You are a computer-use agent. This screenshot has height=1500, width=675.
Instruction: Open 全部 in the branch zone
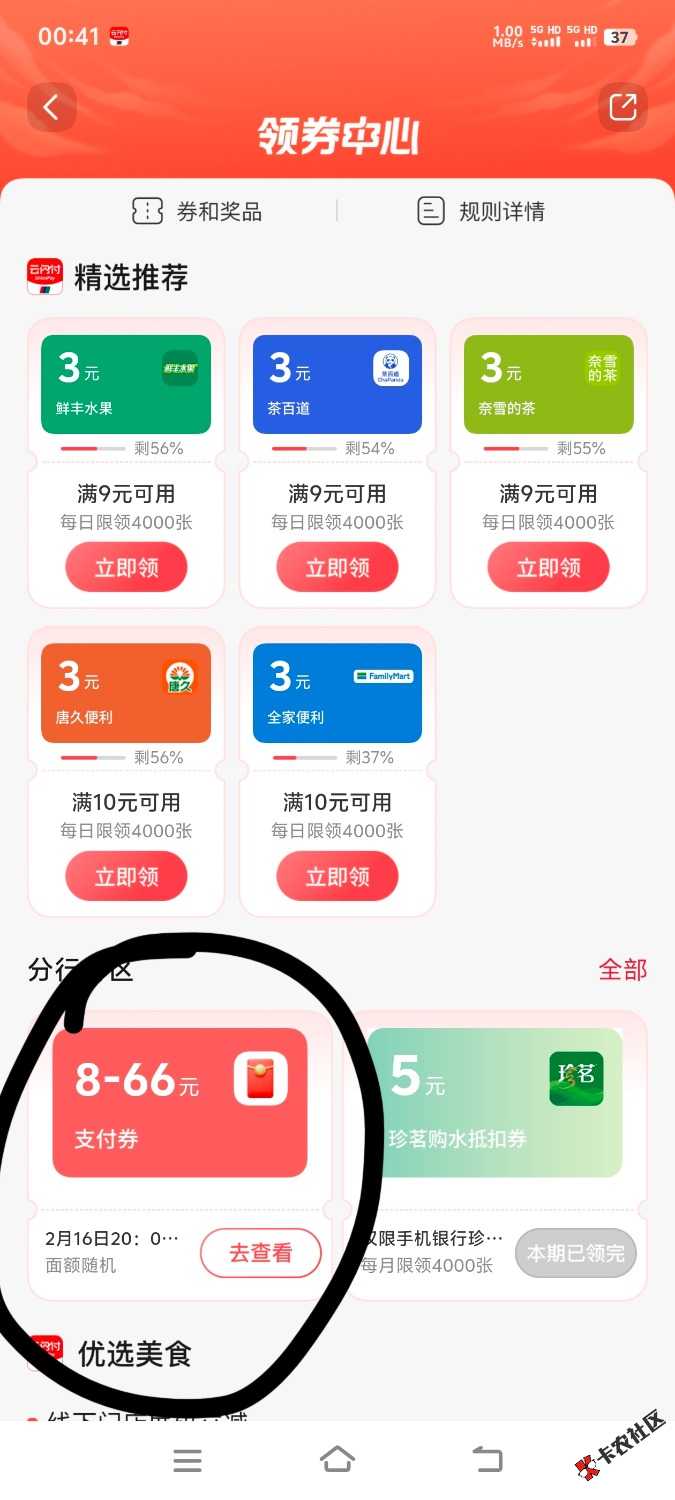pyautogui.click(x=622, y=969)
